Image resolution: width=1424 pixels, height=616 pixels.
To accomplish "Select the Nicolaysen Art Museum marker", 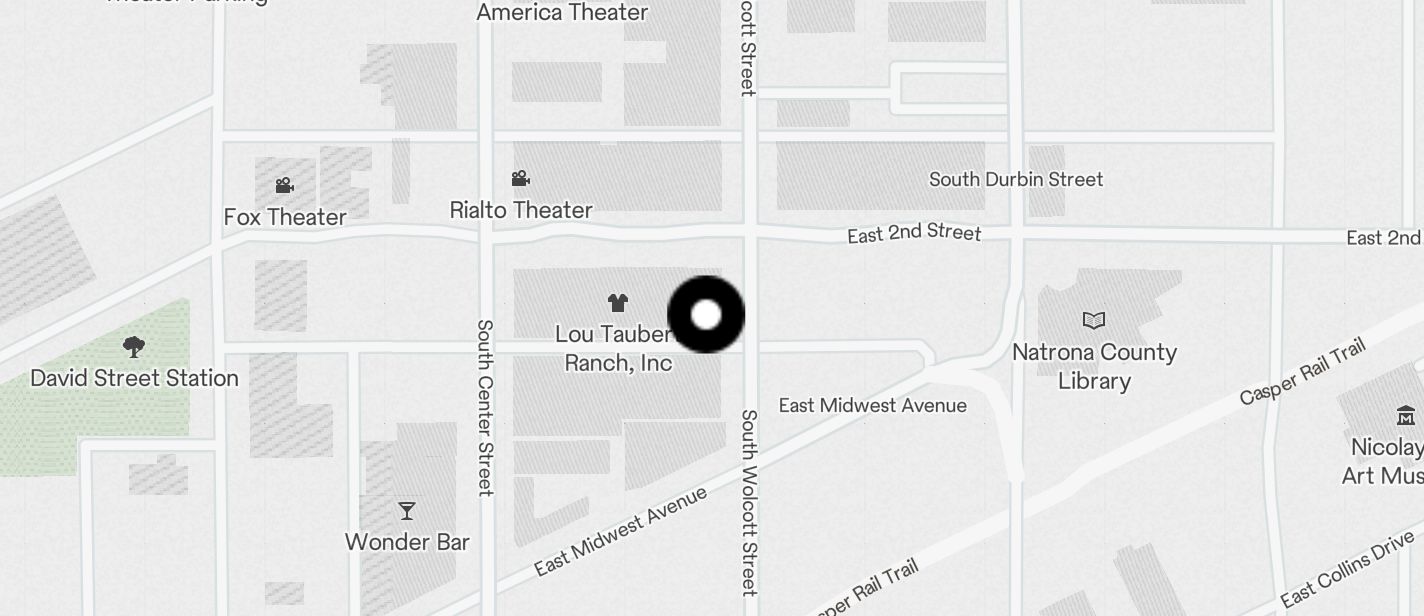I will tap(1405, 416).
